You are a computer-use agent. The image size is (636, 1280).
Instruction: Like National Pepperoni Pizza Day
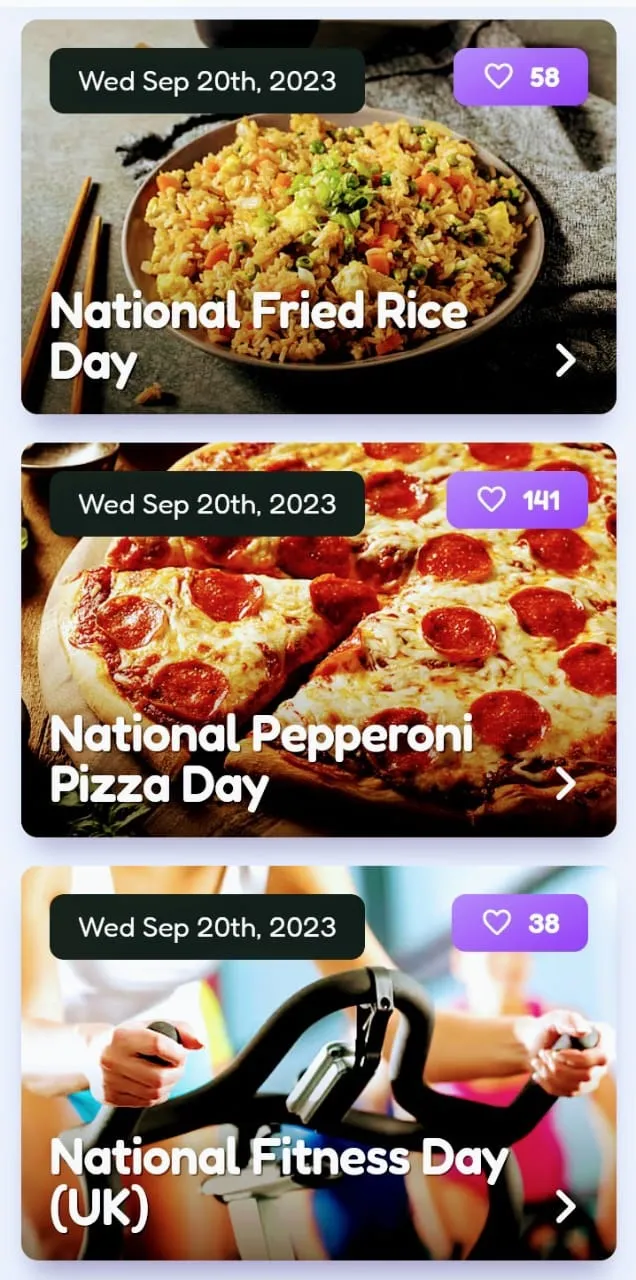(x=517, y=499)
